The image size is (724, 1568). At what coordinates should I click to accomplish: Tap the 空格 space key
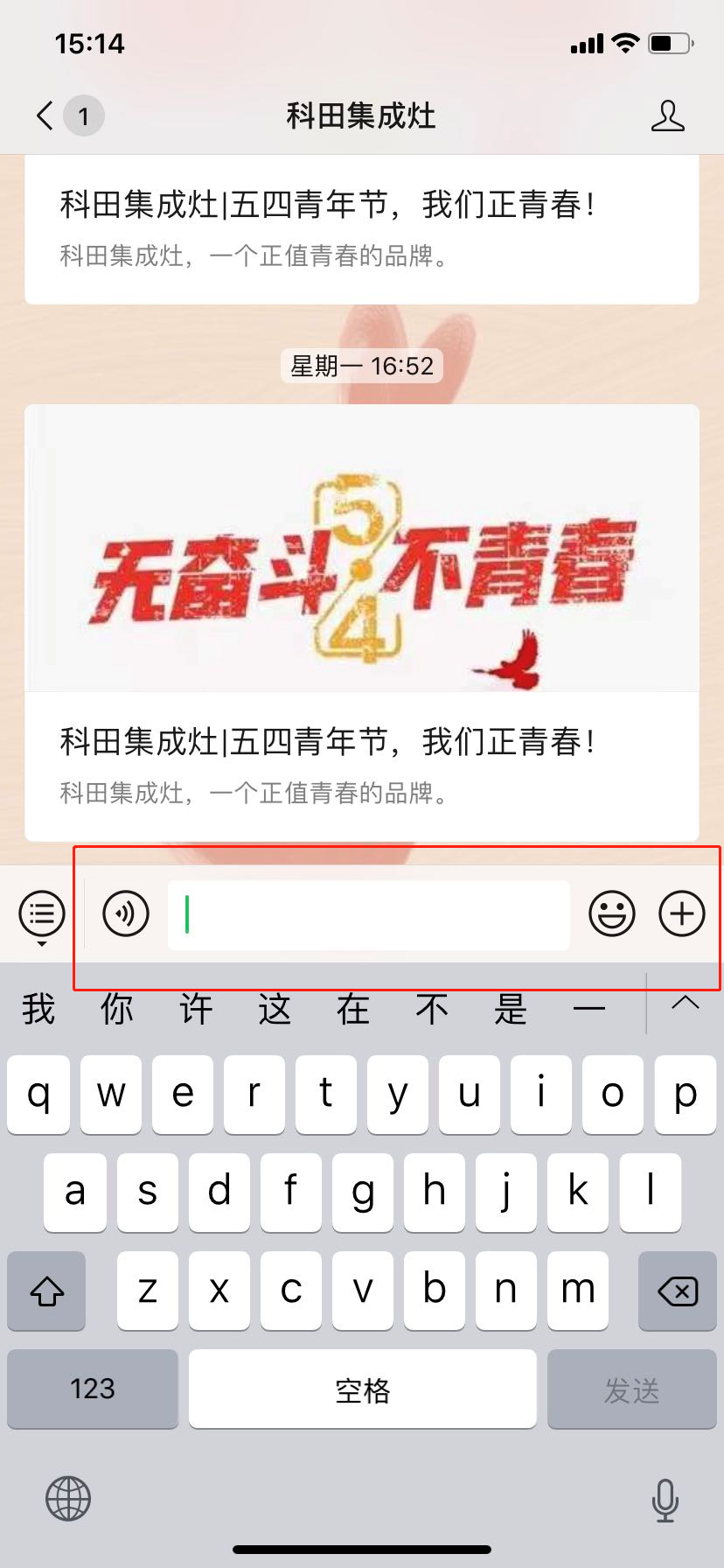click(x=362, y=1389)
